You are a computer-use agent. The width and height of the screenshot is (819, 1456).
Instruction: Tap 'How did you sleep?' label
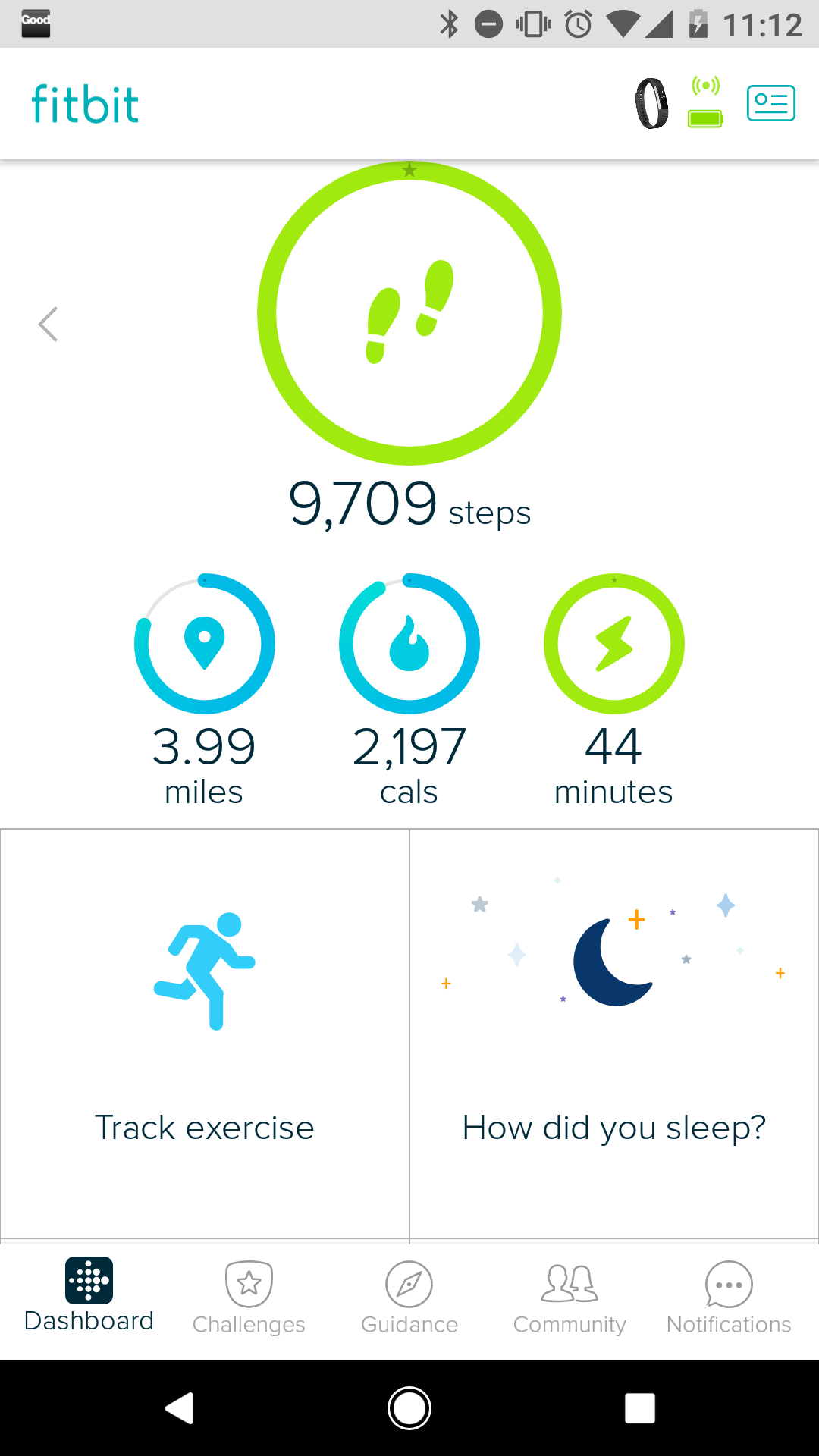click(613, 1128)
